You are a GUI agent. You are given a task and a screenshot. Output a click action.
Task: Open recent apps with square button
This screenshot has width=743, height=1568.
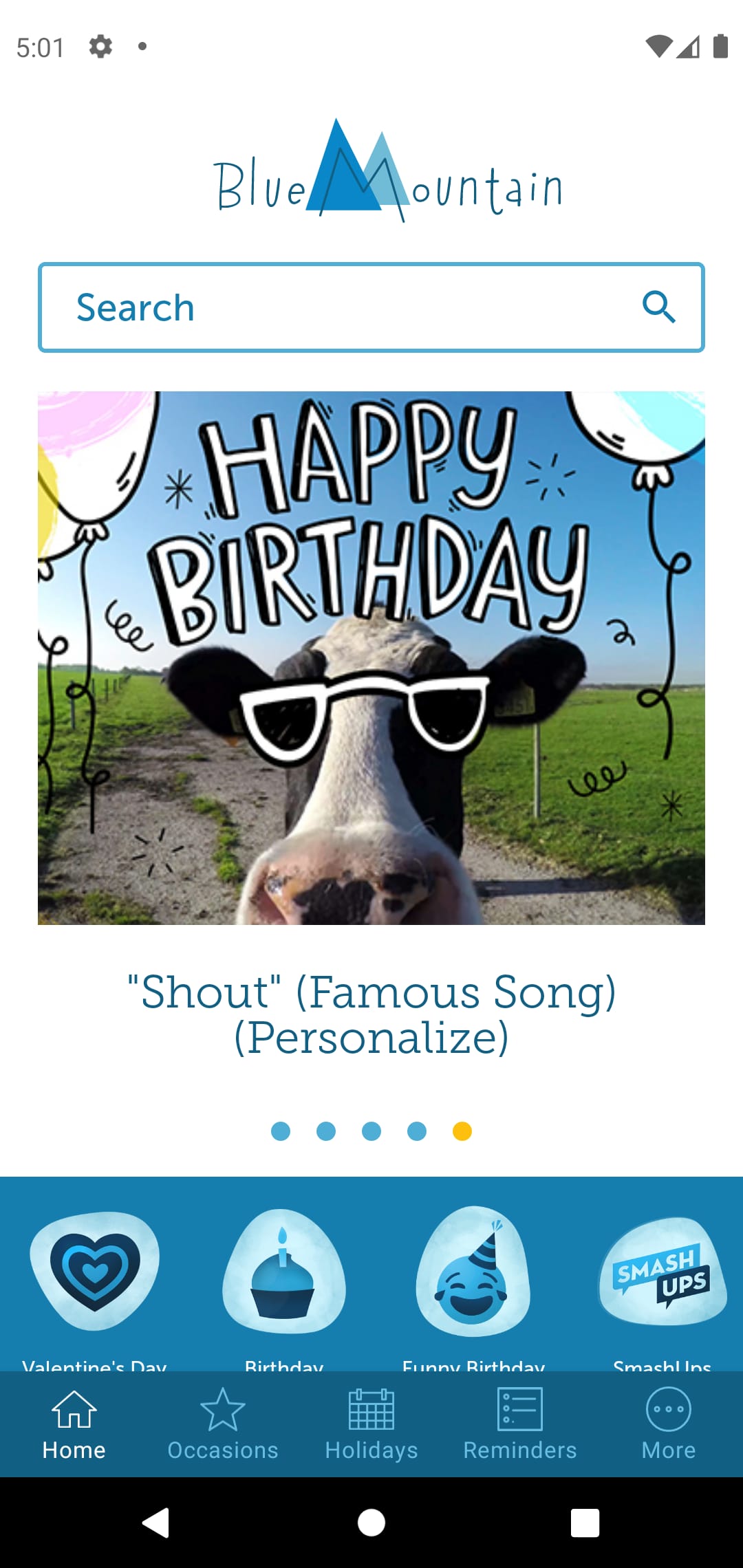point(585,1523)
